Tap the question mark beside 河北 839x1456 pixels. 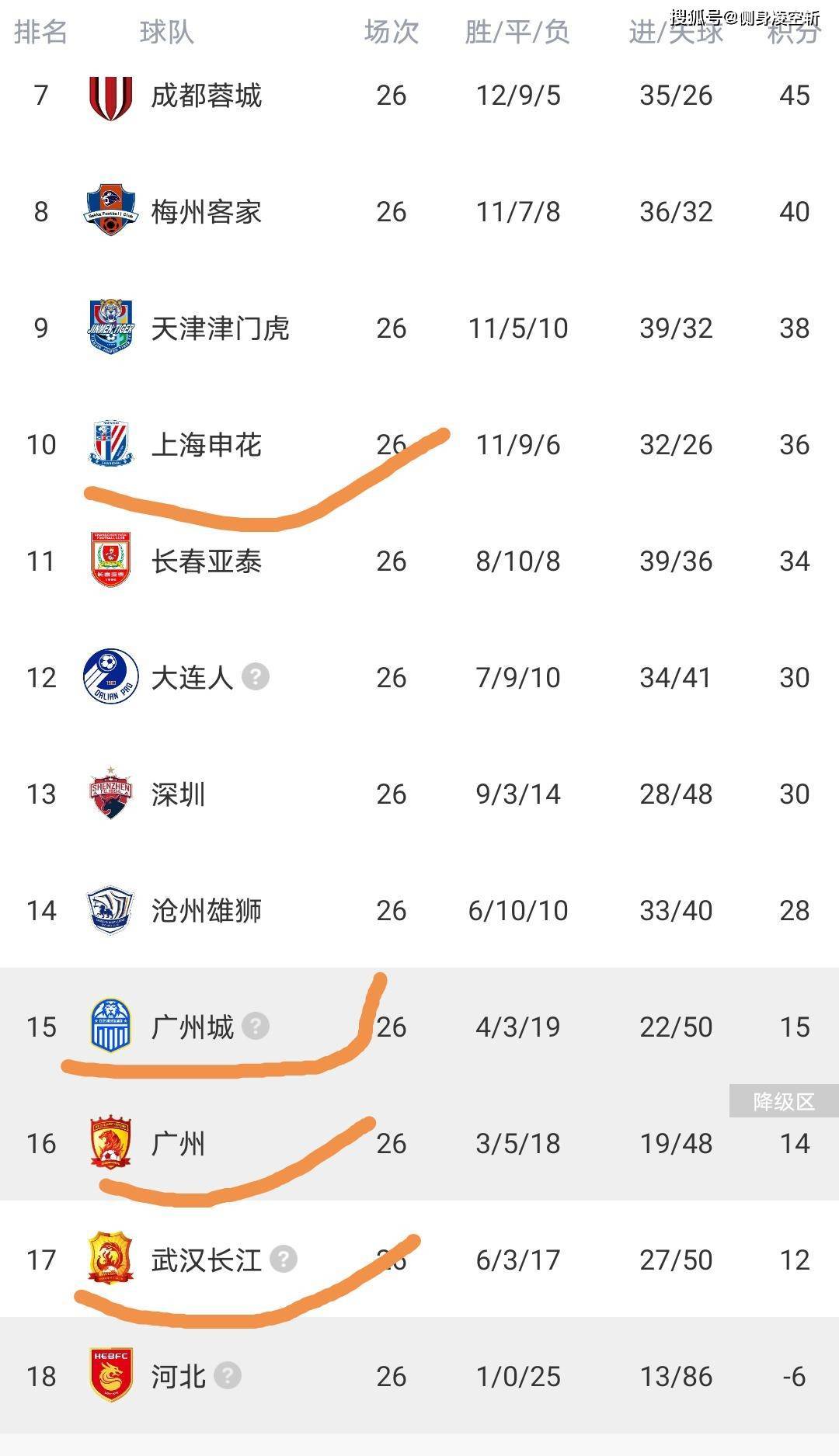pos(228,1375)
